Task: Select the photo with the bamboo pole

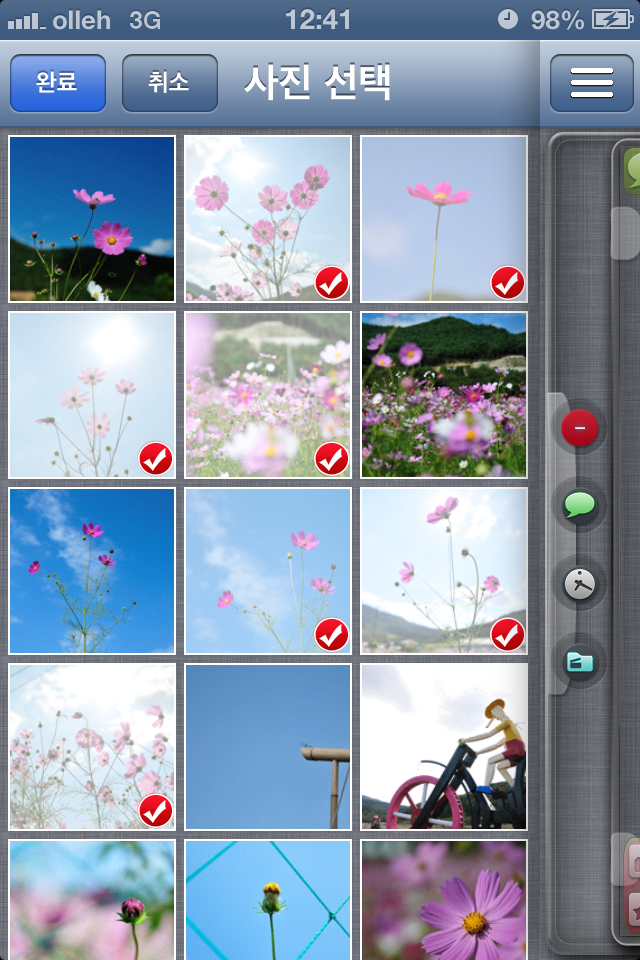Action: 268,746
